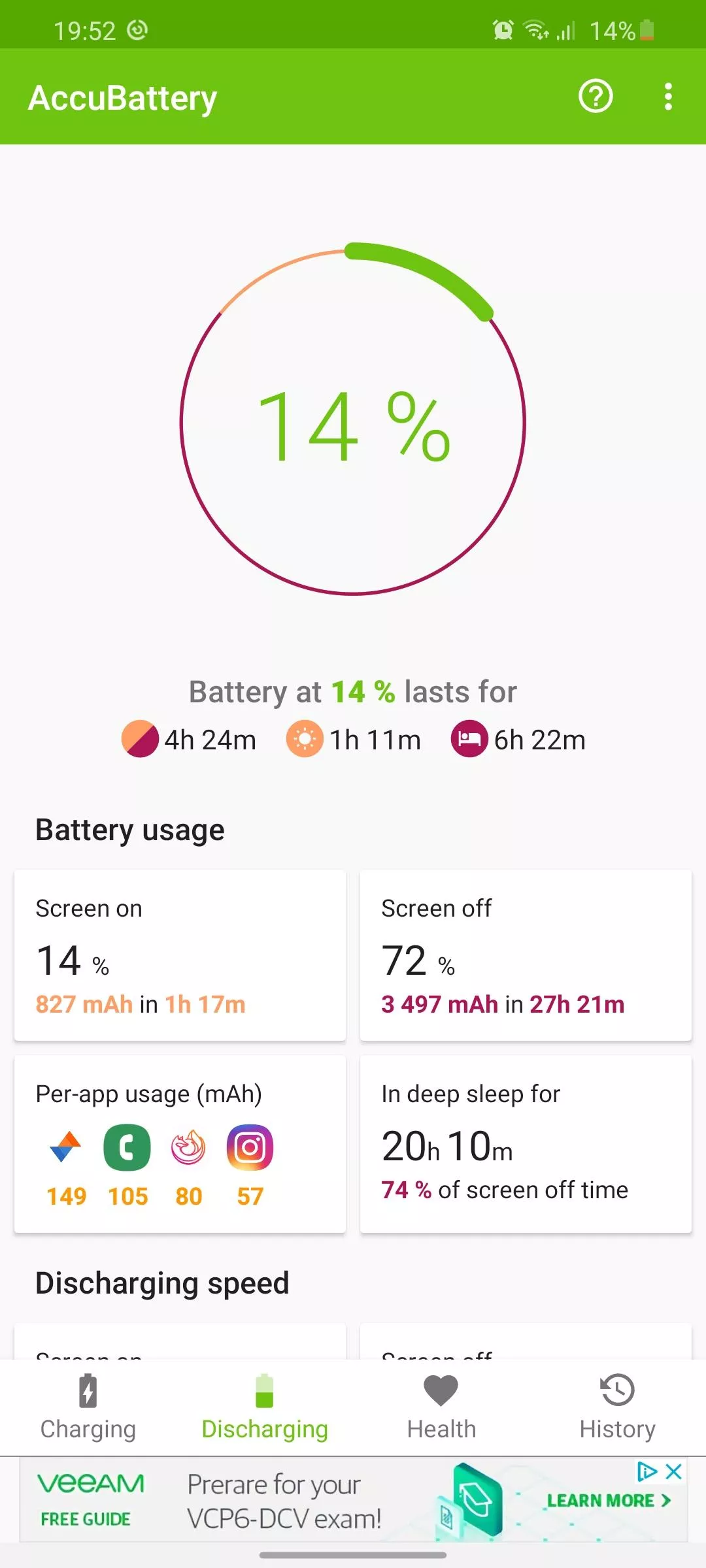Switch to the Charging tab
The image size is (706, 1568).
tap(88, 1408)
